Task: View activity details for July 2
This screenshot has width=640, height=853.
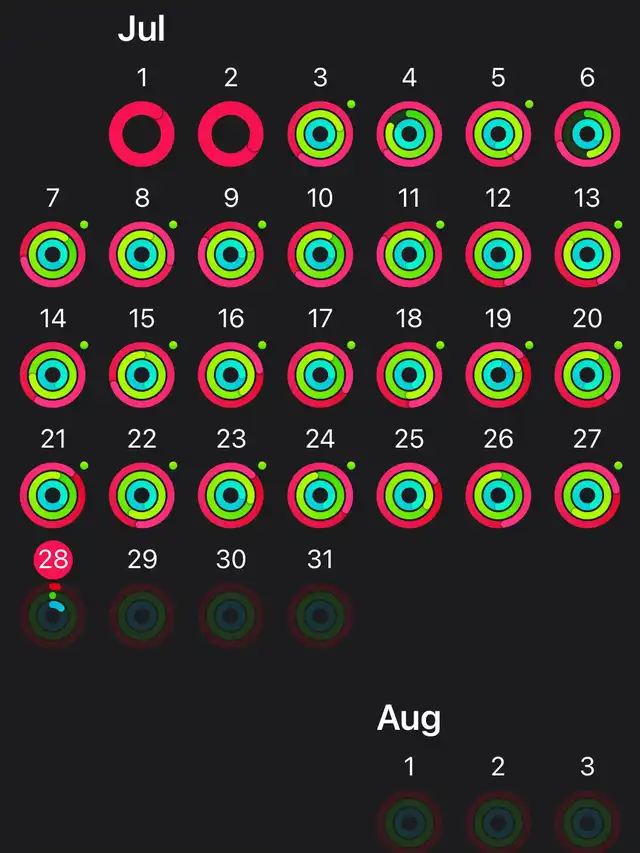Action: tap(231, 133)
